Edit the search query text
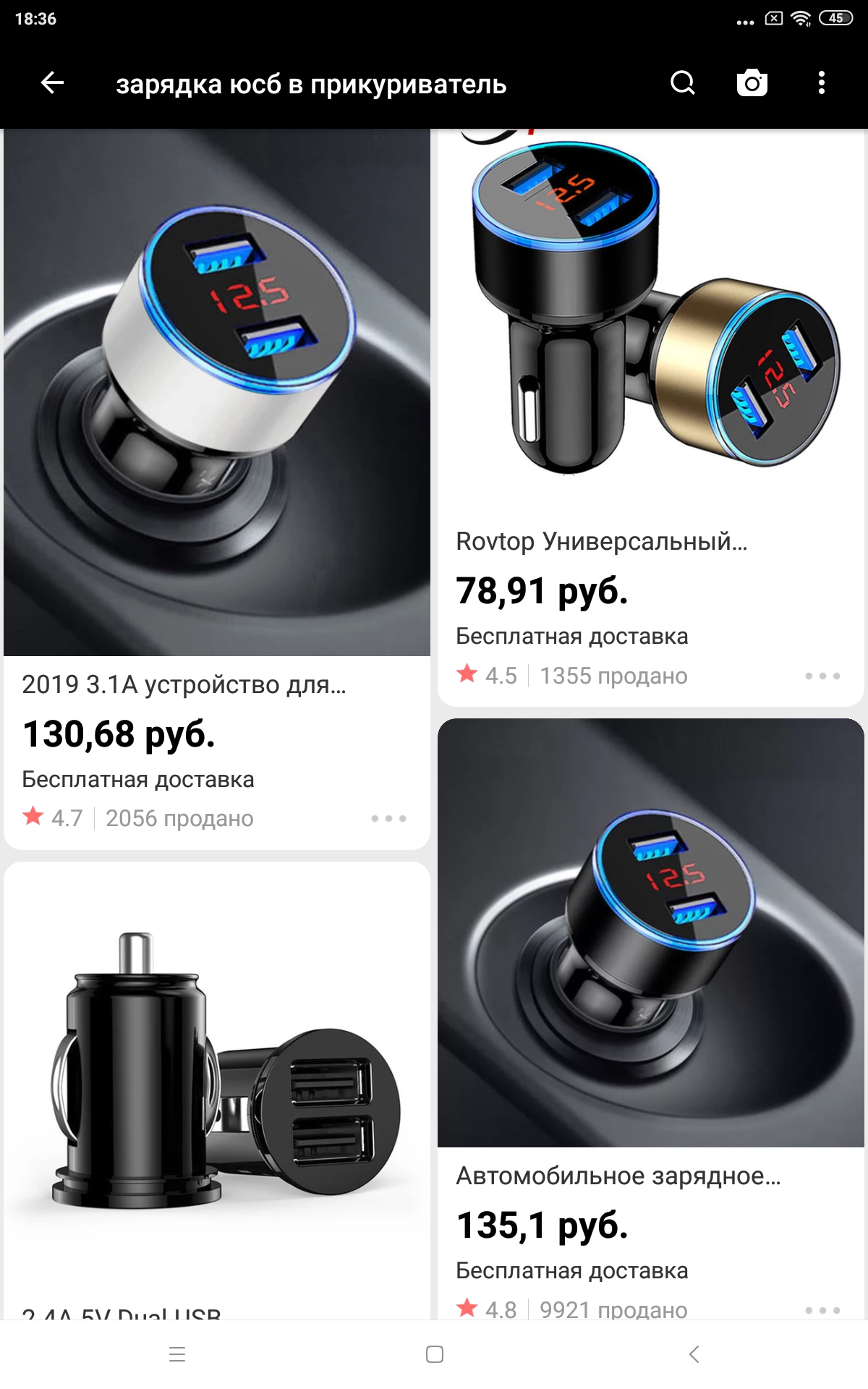Viewport: 868px width, 1389px height. [x=311, y=85]
